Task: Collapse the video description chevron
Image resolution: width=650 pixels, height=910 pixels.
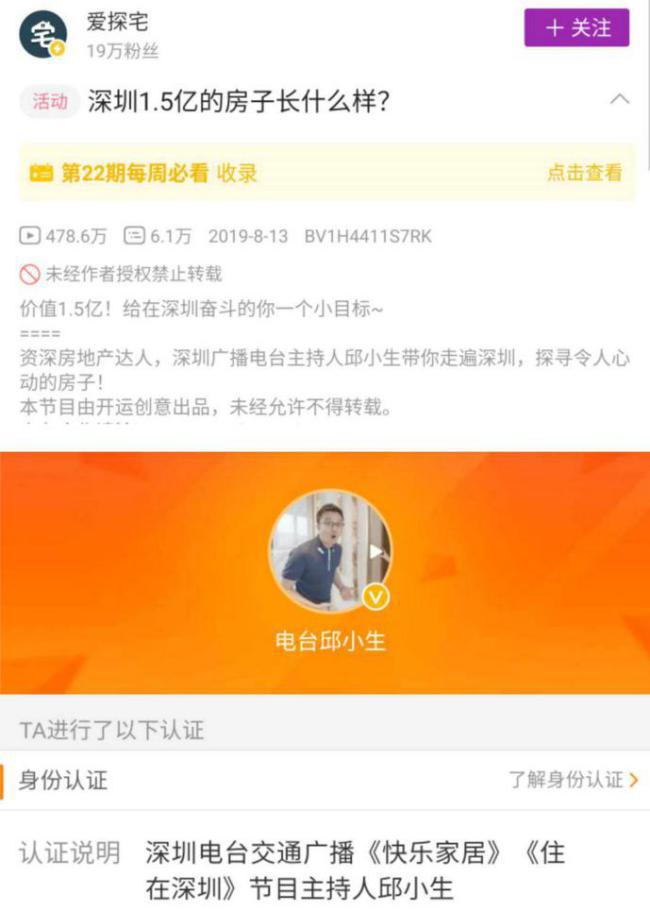Action: [x=620, y=100]
